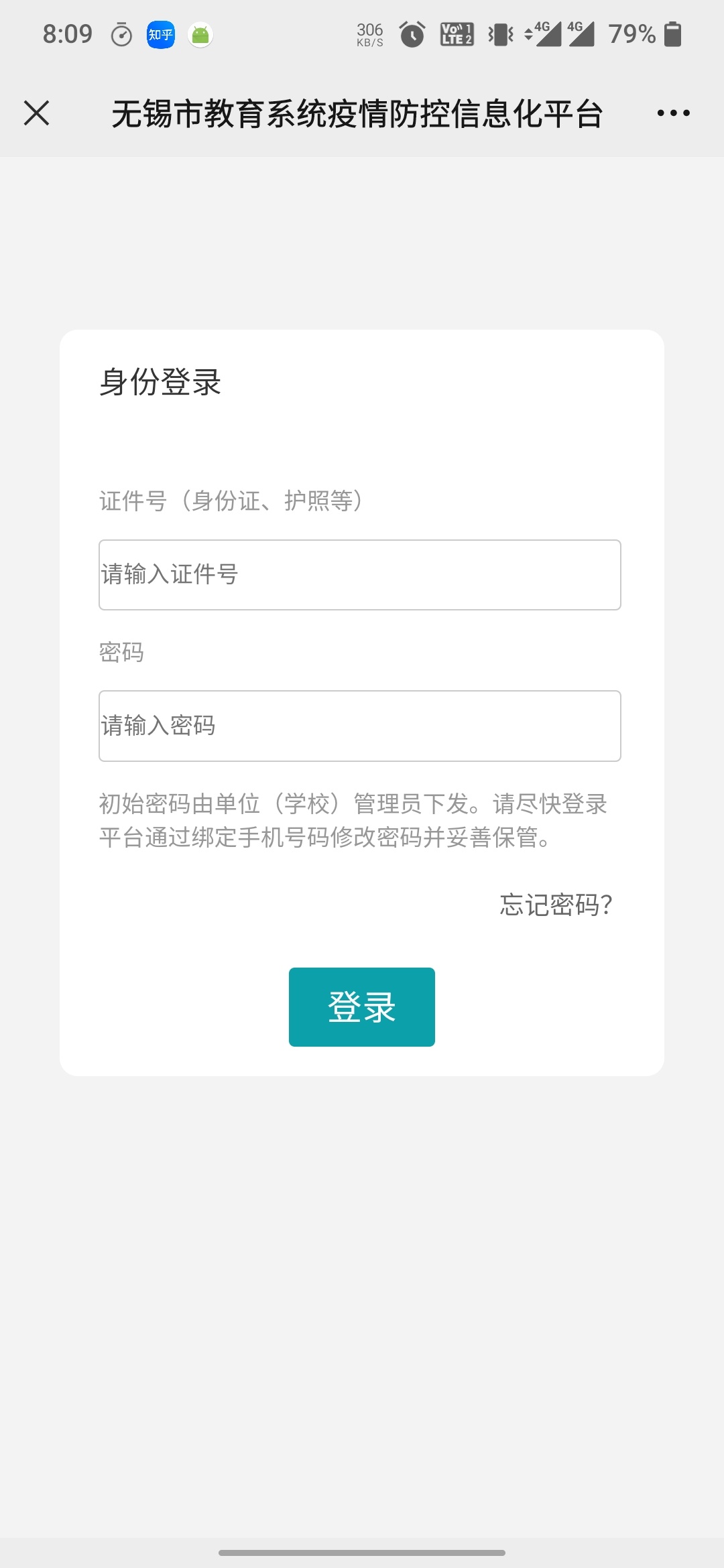The height and width of the screenshot is (1568, 724).
Task: Tap the teal 登录 login button
Action: [362, 1007]
